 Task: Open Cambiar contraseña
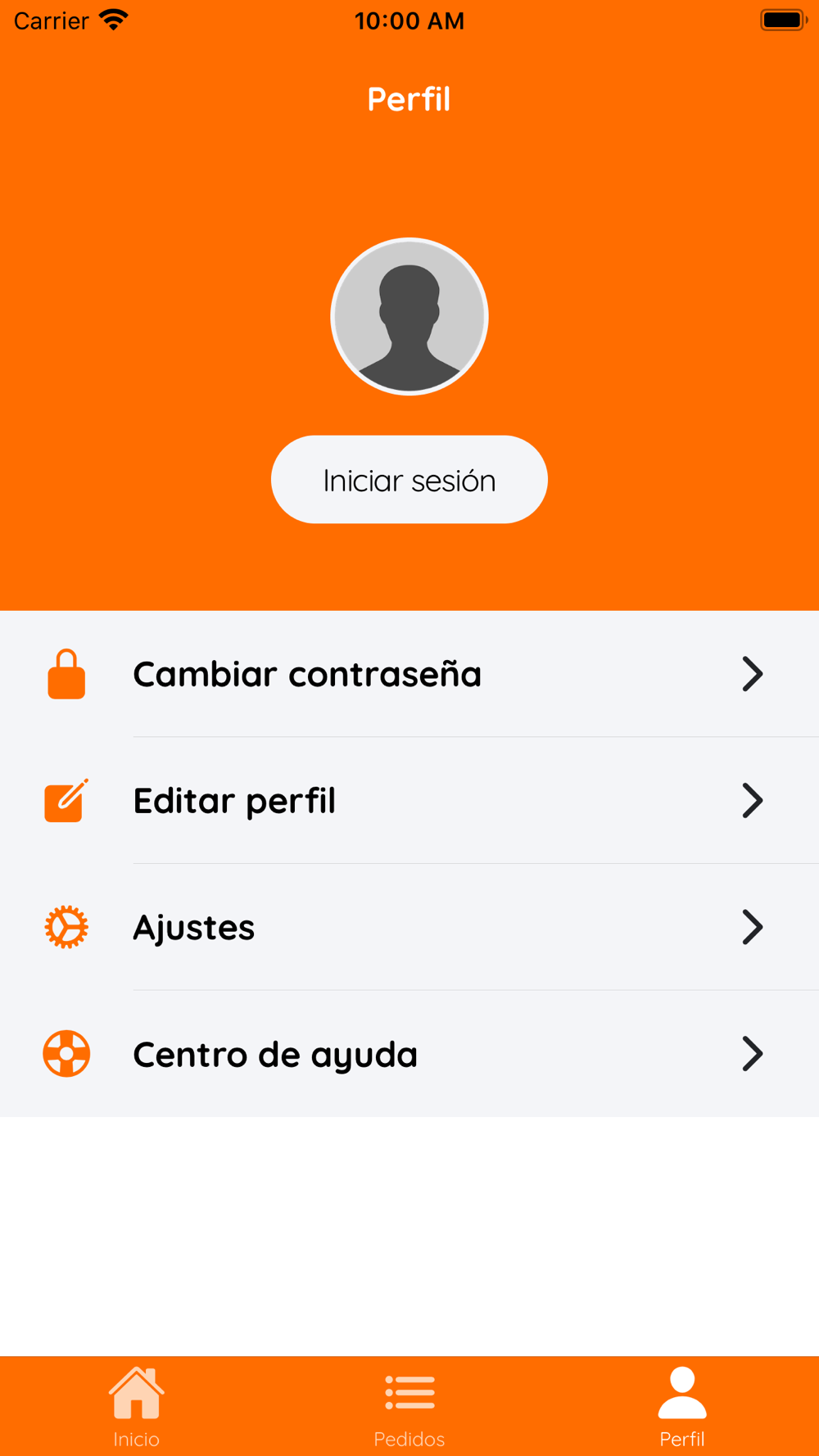(x=409, y=674)
